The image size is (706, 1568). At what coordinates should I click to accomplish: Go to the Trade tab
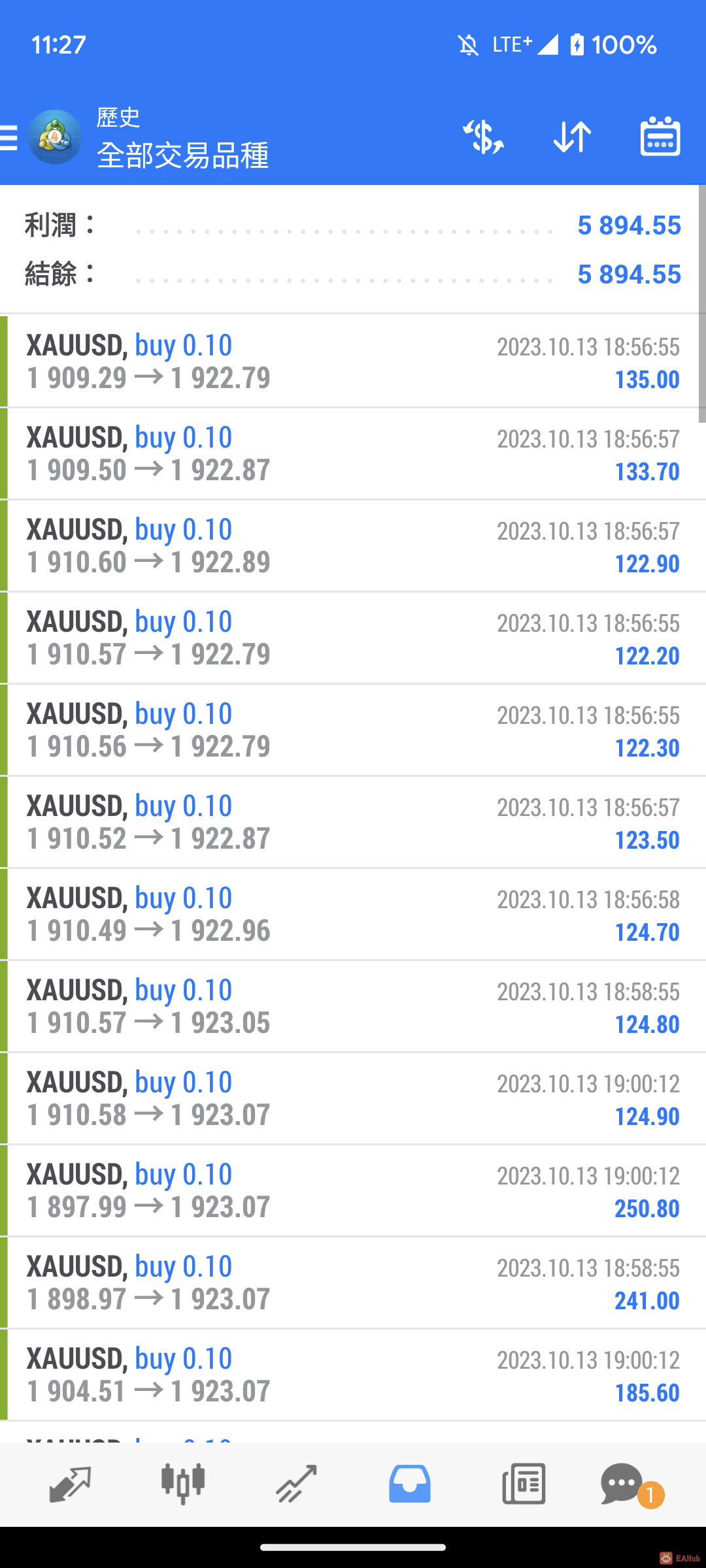[296, 1484]
